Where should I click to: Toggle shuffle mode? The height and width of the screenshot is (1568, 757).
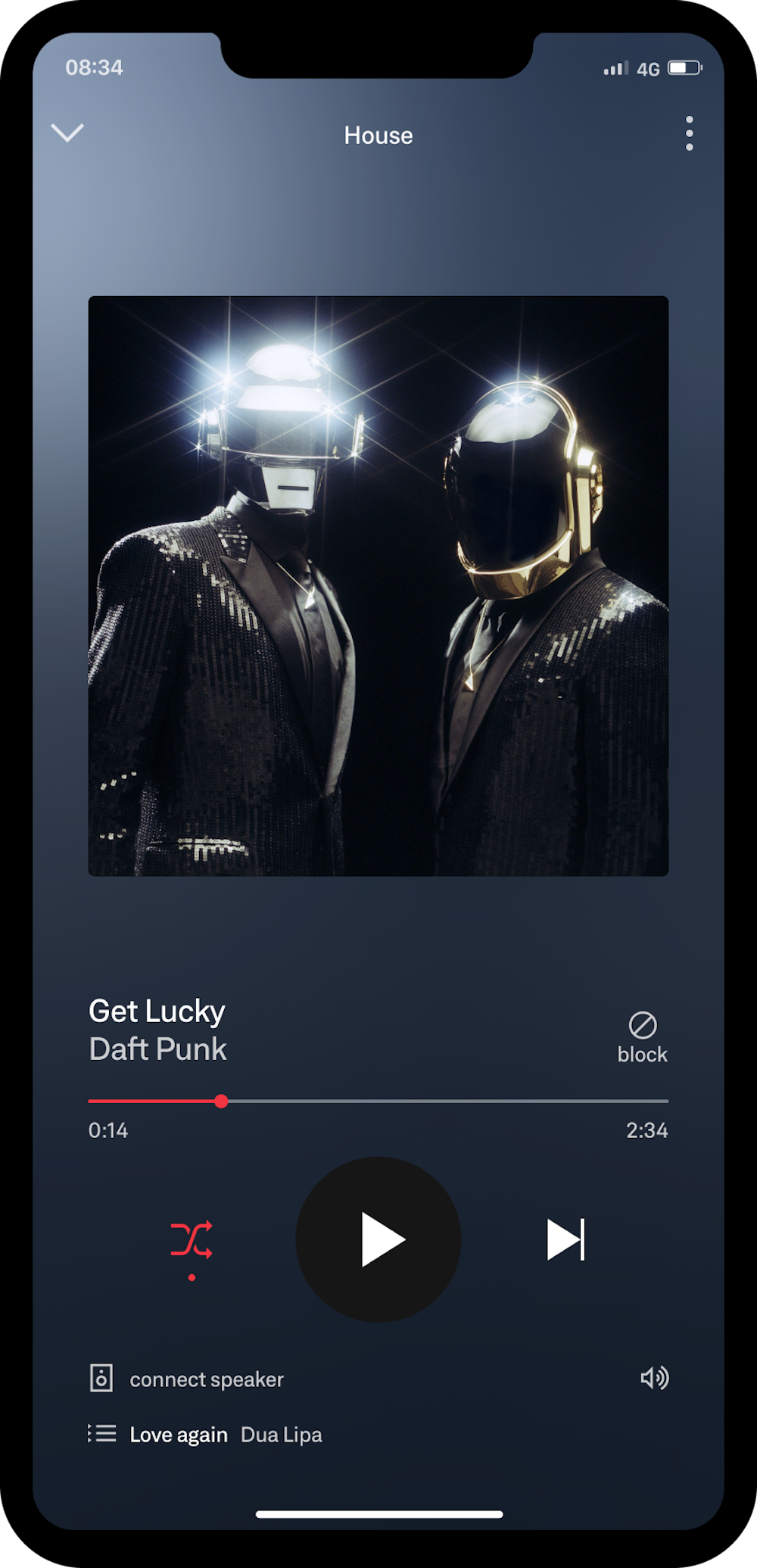coord(192,1240)
